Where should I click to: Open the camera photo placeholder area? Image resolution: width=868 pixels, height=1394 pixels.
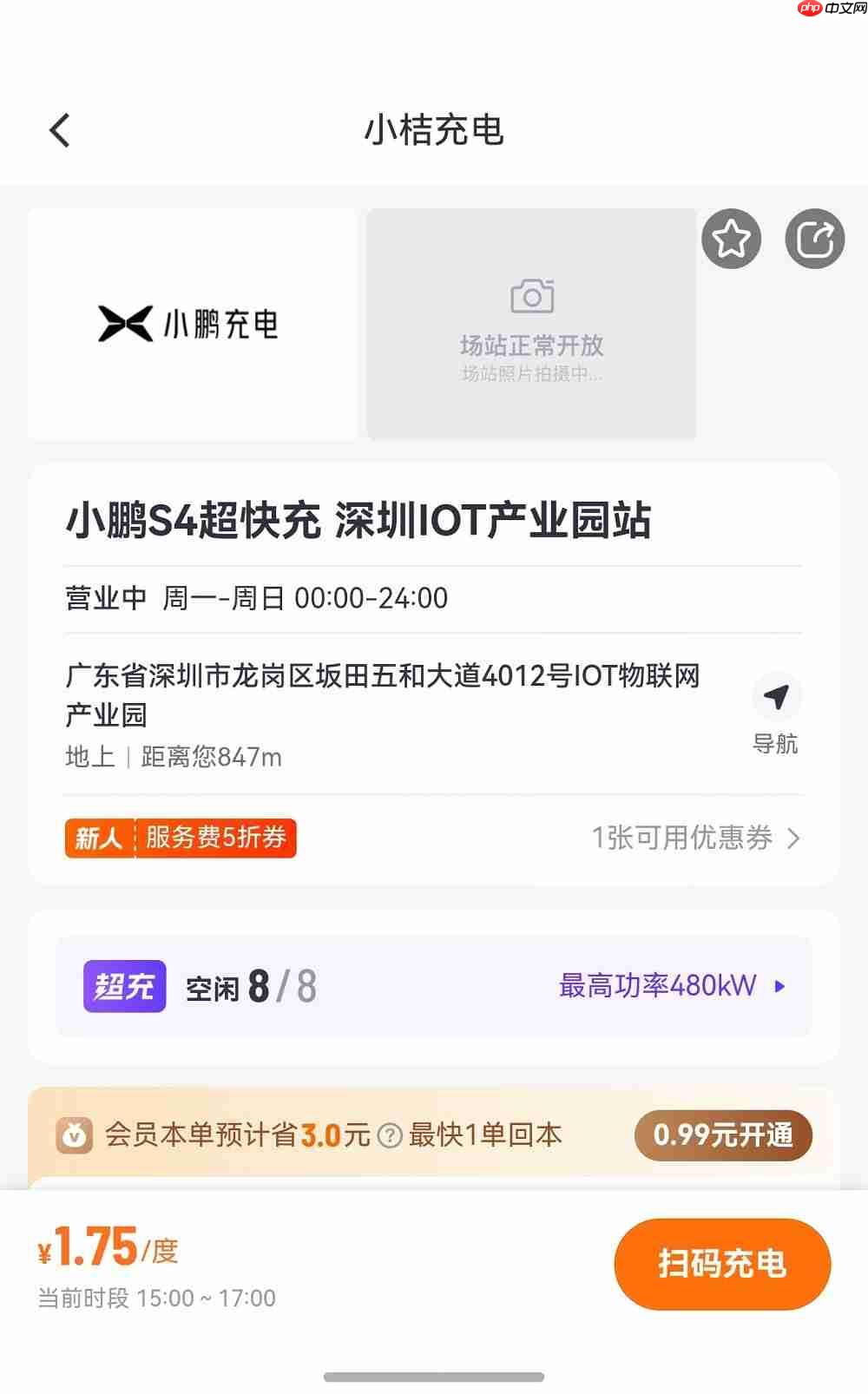pyautogui.click(x=530, y=324)
